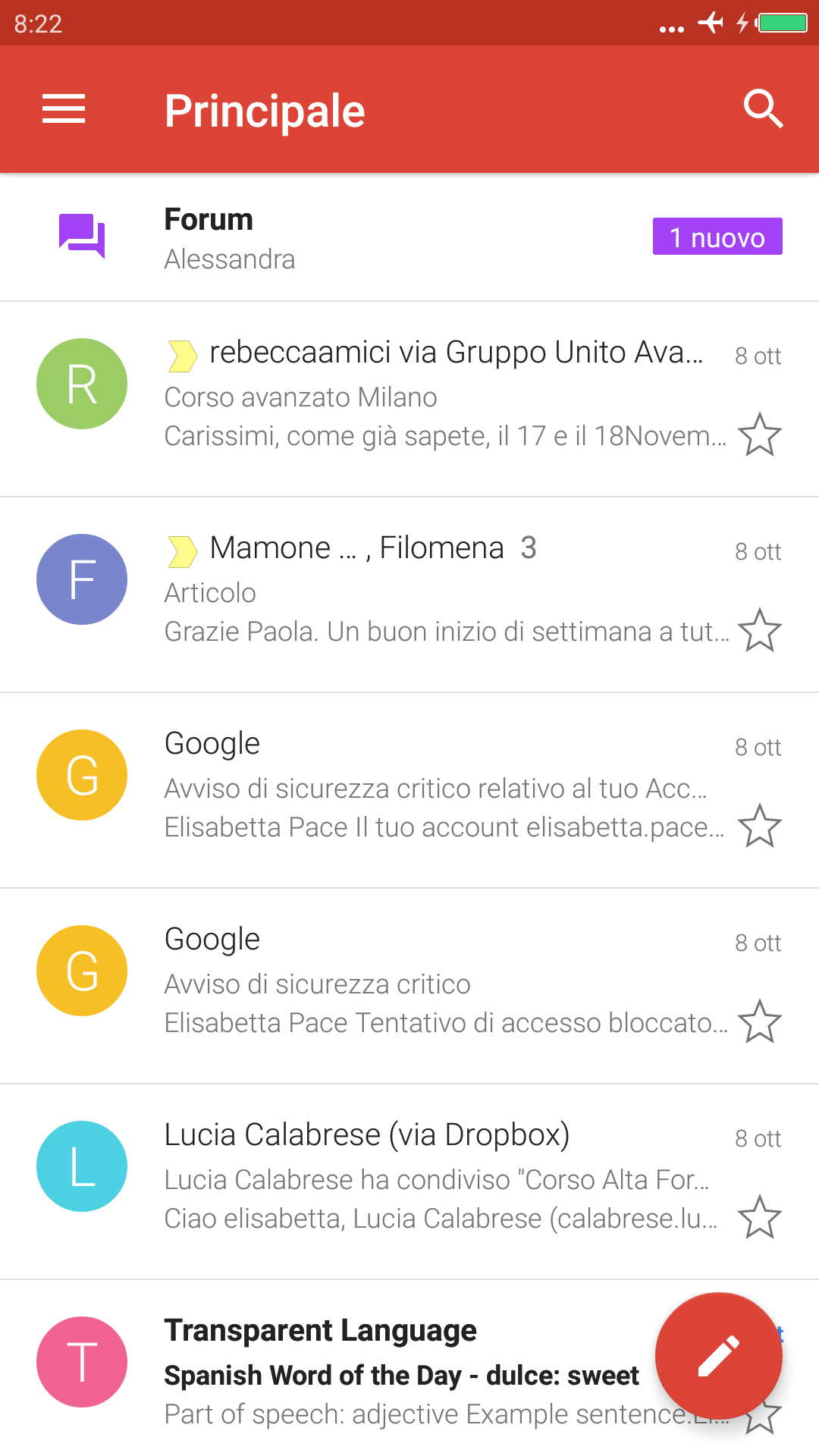Star the Articolo conversation
Screen dimensions: 819x1456
pyautogui.click(x=759, y=630)
